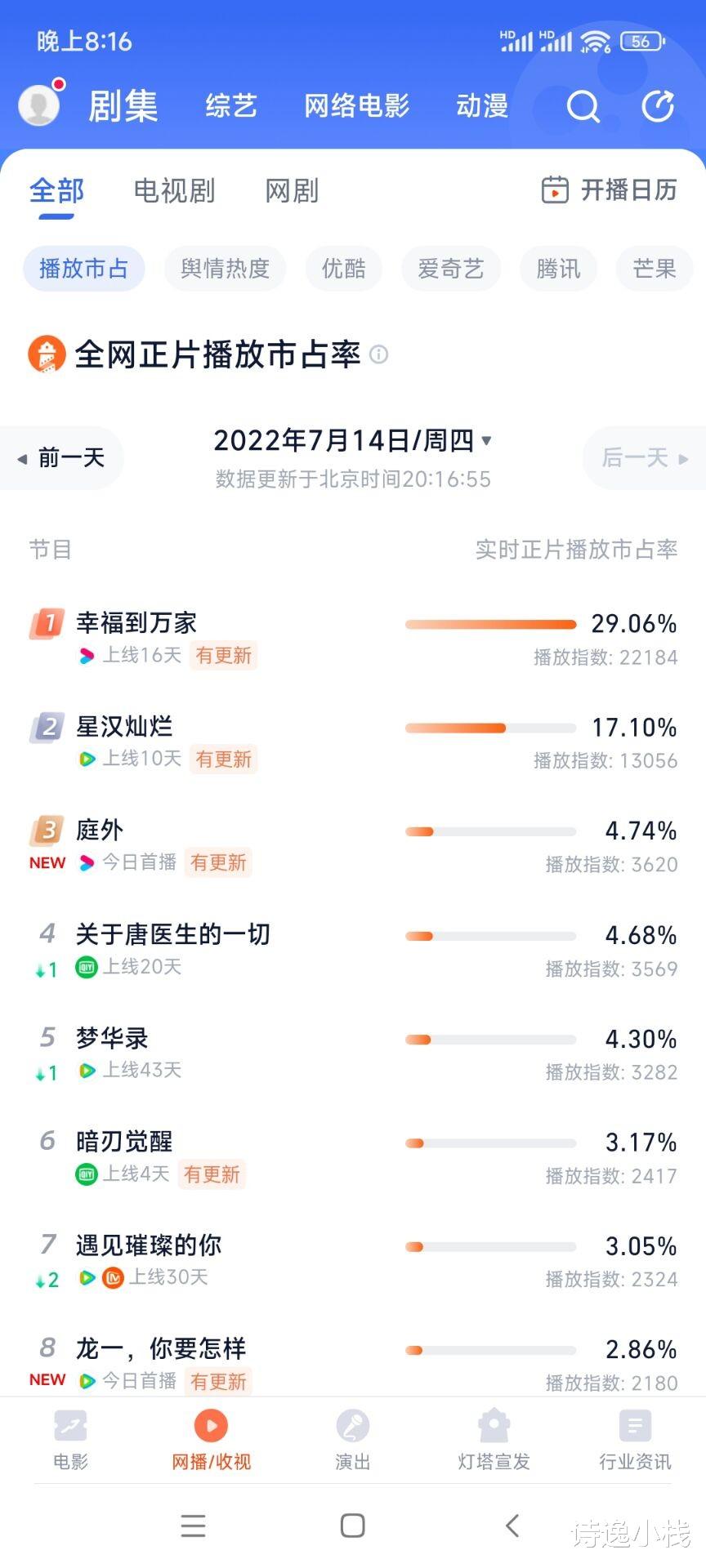The image size is (706, 1568).
Task: Open the date picker for 2022年7月14日
Action: point(352,441)
